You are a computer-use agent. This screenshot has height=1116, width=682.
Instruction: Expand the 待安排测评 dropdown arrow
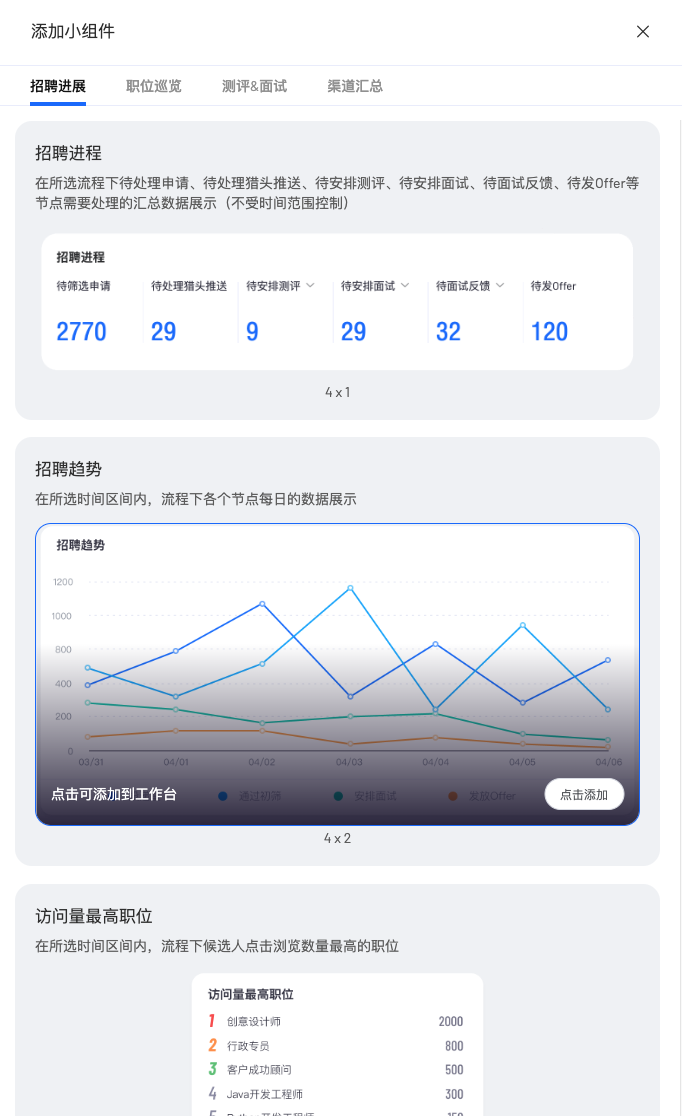[x=310, y=285]
